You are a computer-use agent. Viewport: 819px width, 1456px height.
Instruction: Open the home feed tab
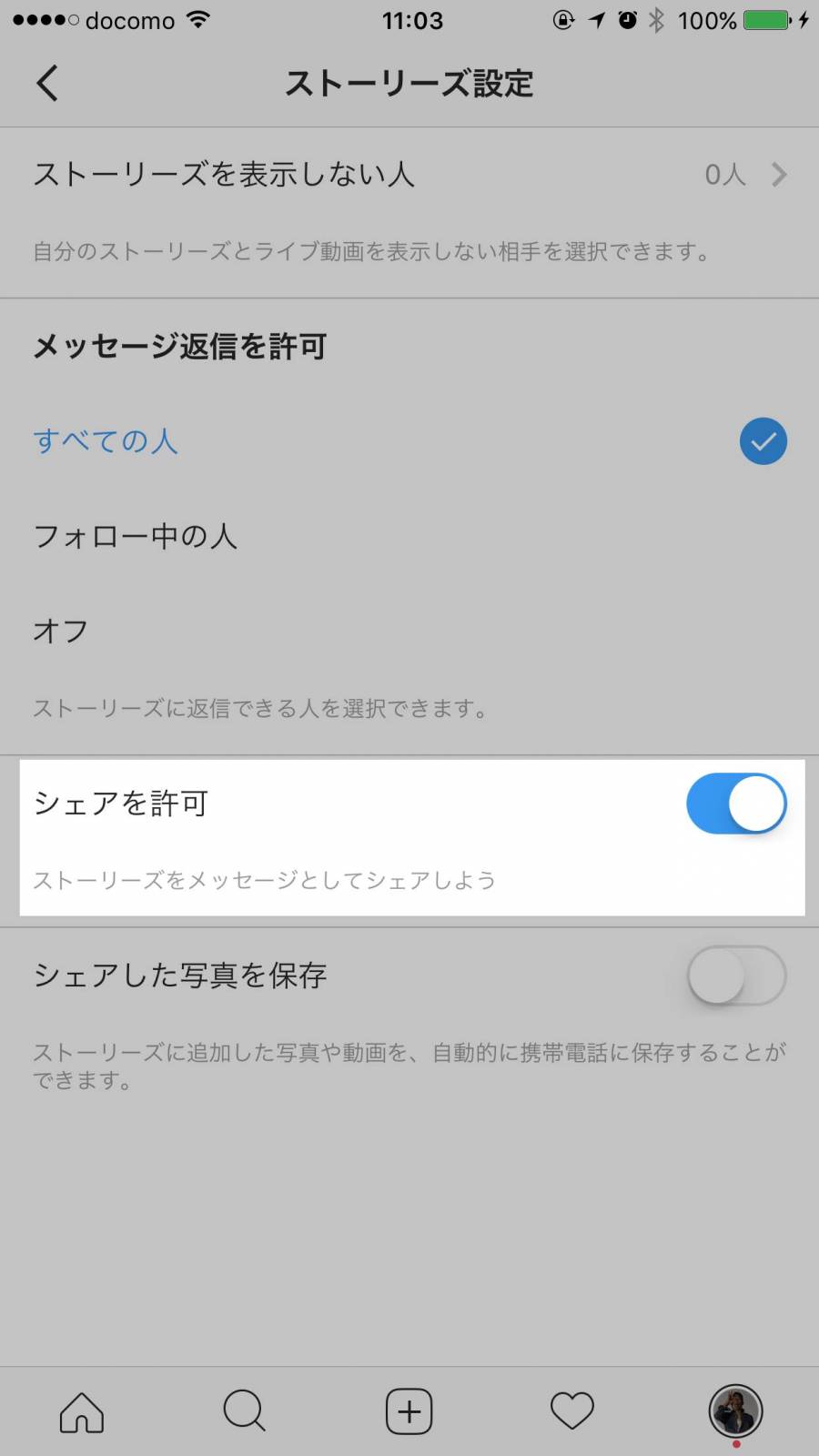[82, 1411]
